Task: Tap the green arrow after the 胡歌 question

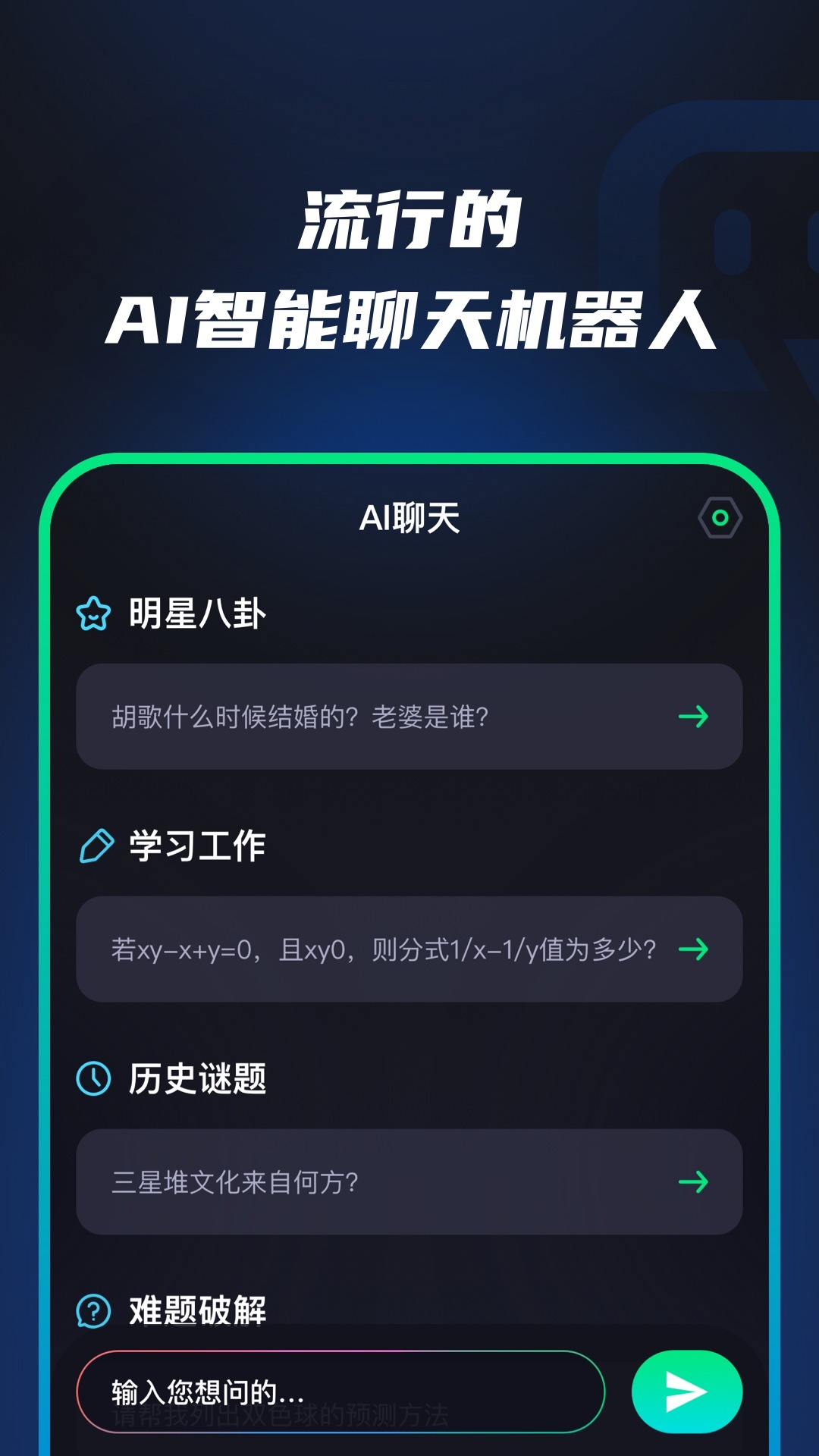Action: [696, 717]
